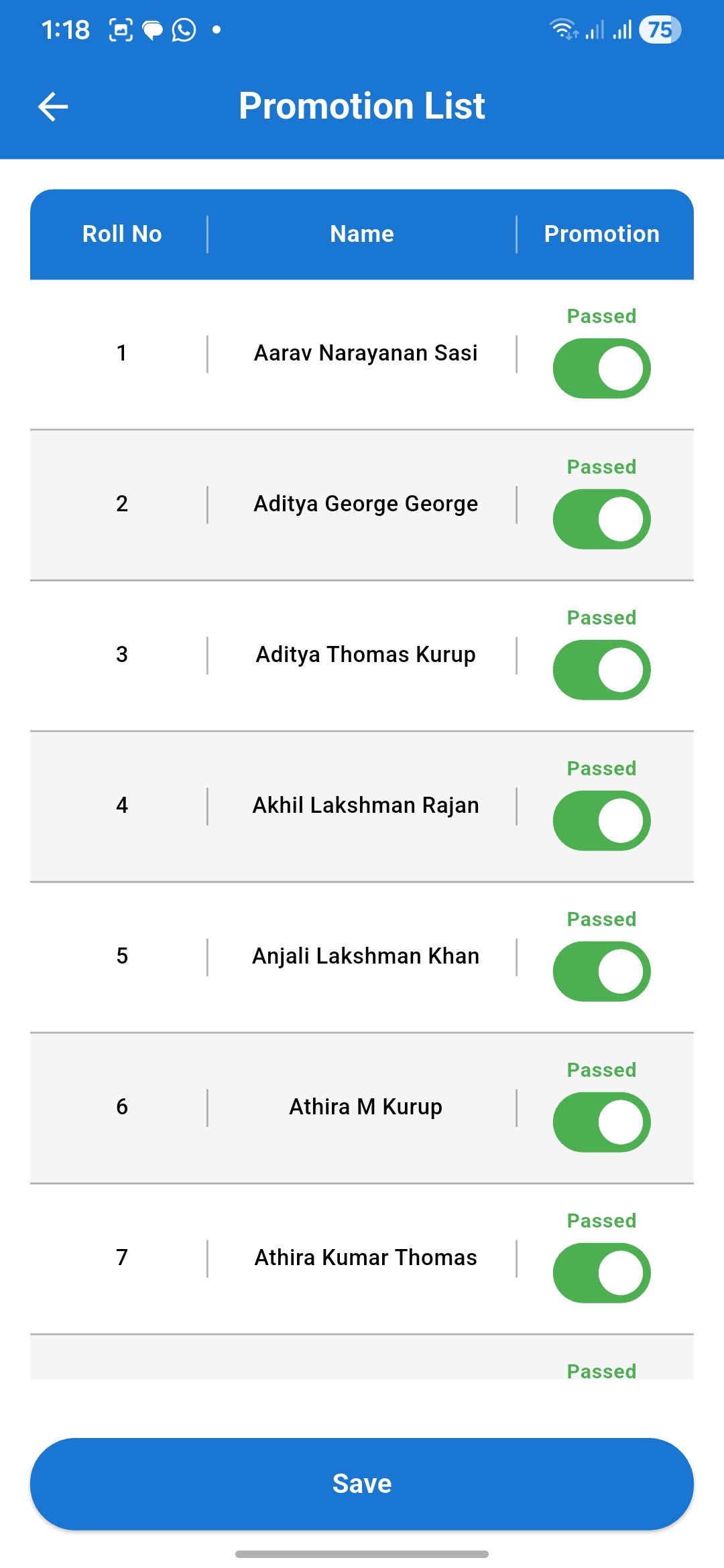Toggle the Passed switch for Aditya George George
Screen dimensions: 724x1568
pos(602,518)
